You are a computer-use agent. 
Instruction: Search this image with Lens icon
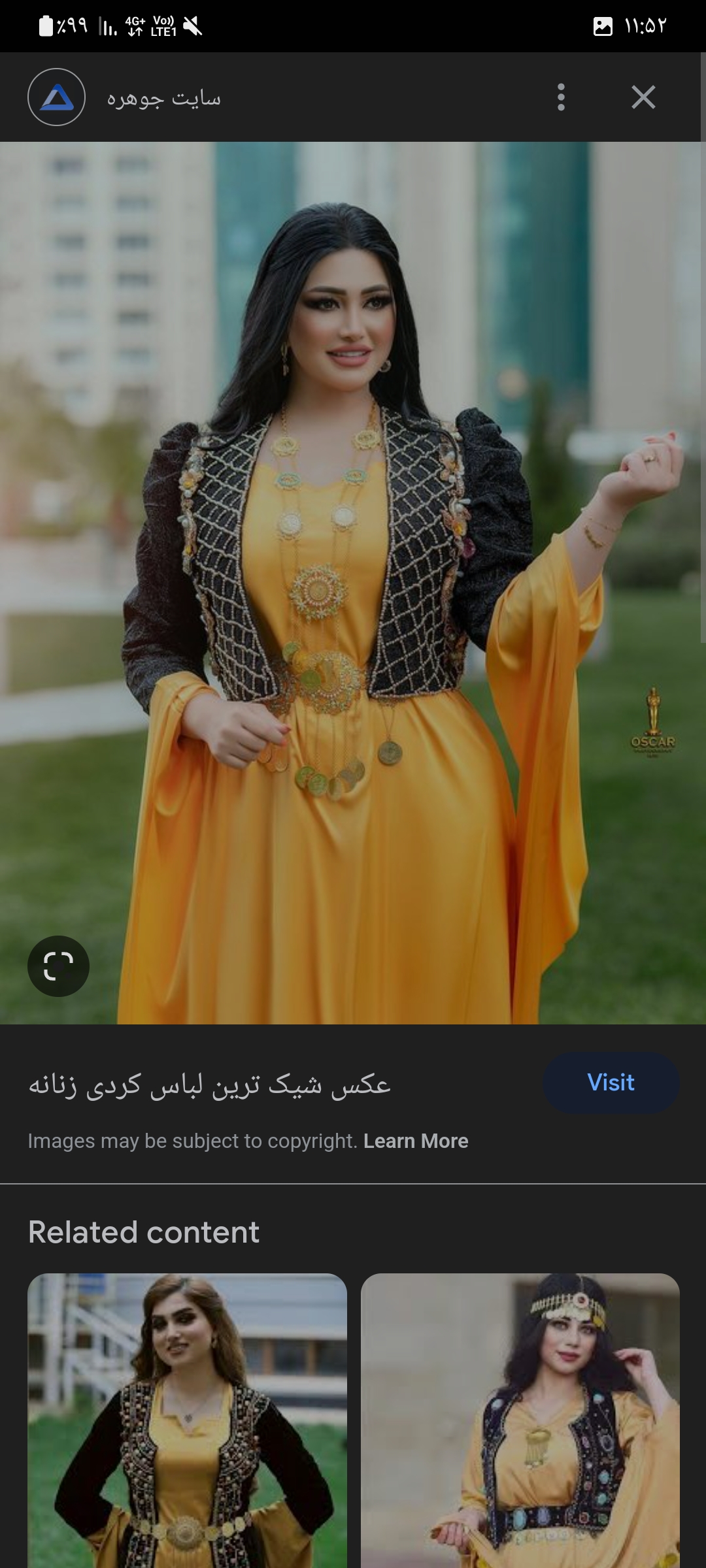click(x=58, y=966)
